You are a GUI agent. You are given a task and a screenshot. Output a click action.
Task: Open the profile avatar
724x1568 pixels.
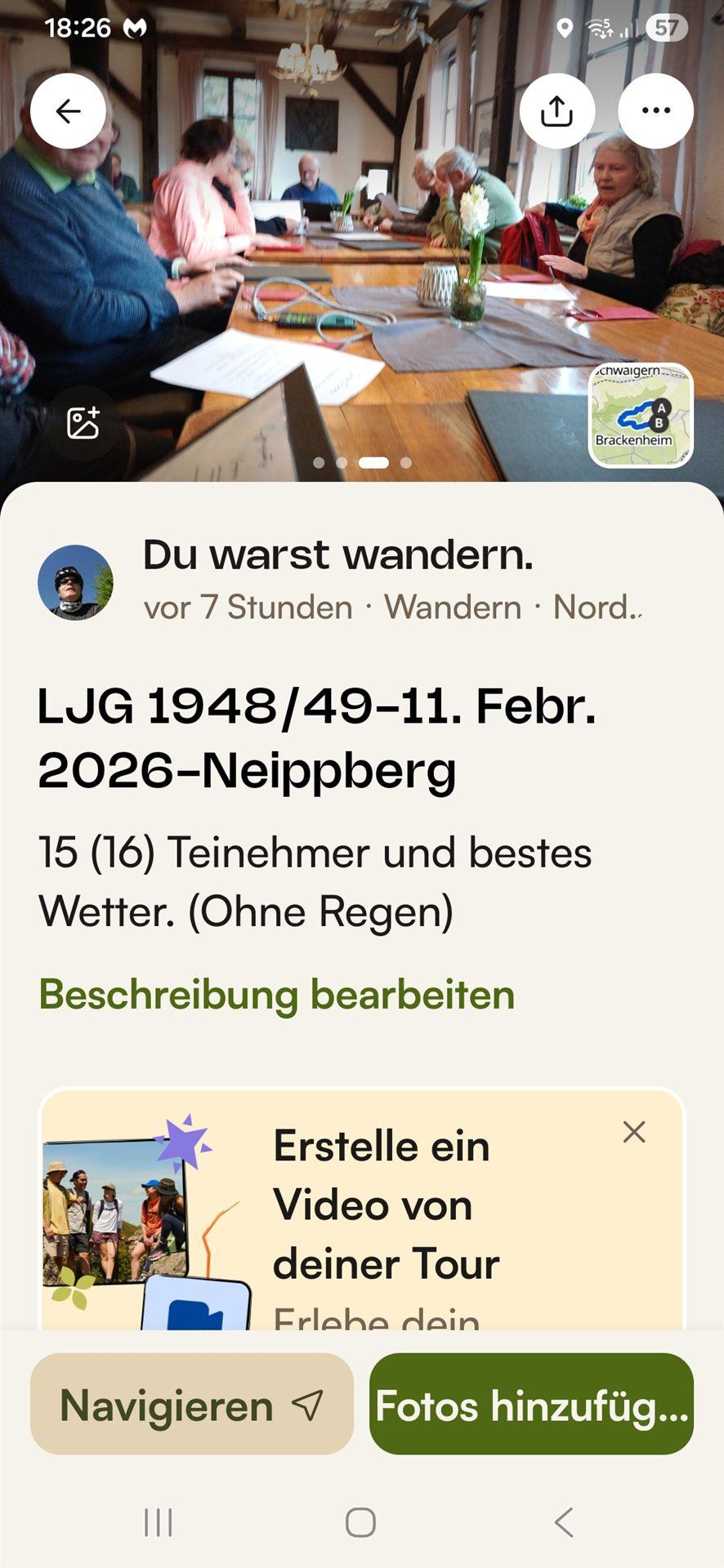click(75, 582)
